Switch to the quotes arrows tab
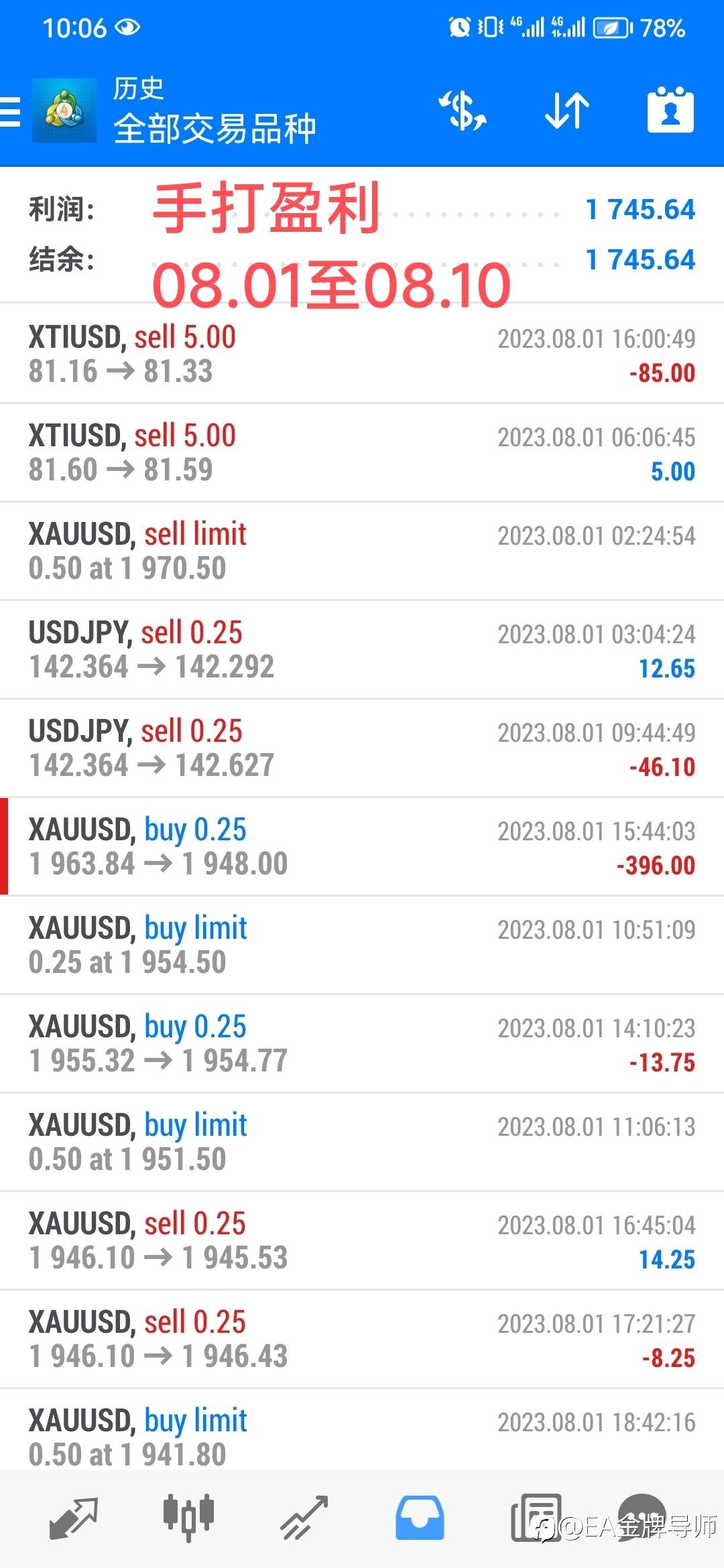The width and height of the screenshot is (724, 1568). (74, 1518)
